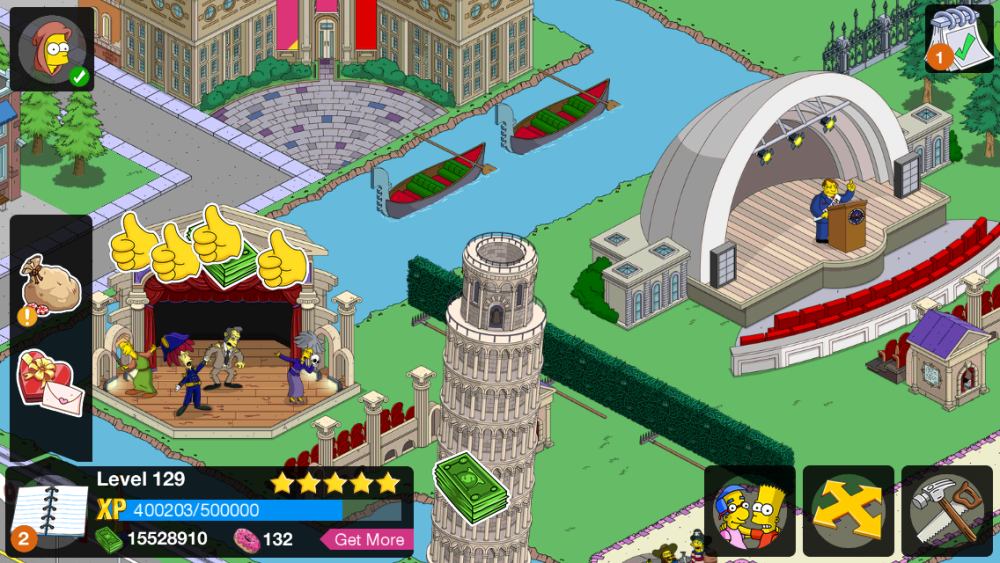Open the completed character job portrait
The image size is (1000, 563).
pos(51,49)
